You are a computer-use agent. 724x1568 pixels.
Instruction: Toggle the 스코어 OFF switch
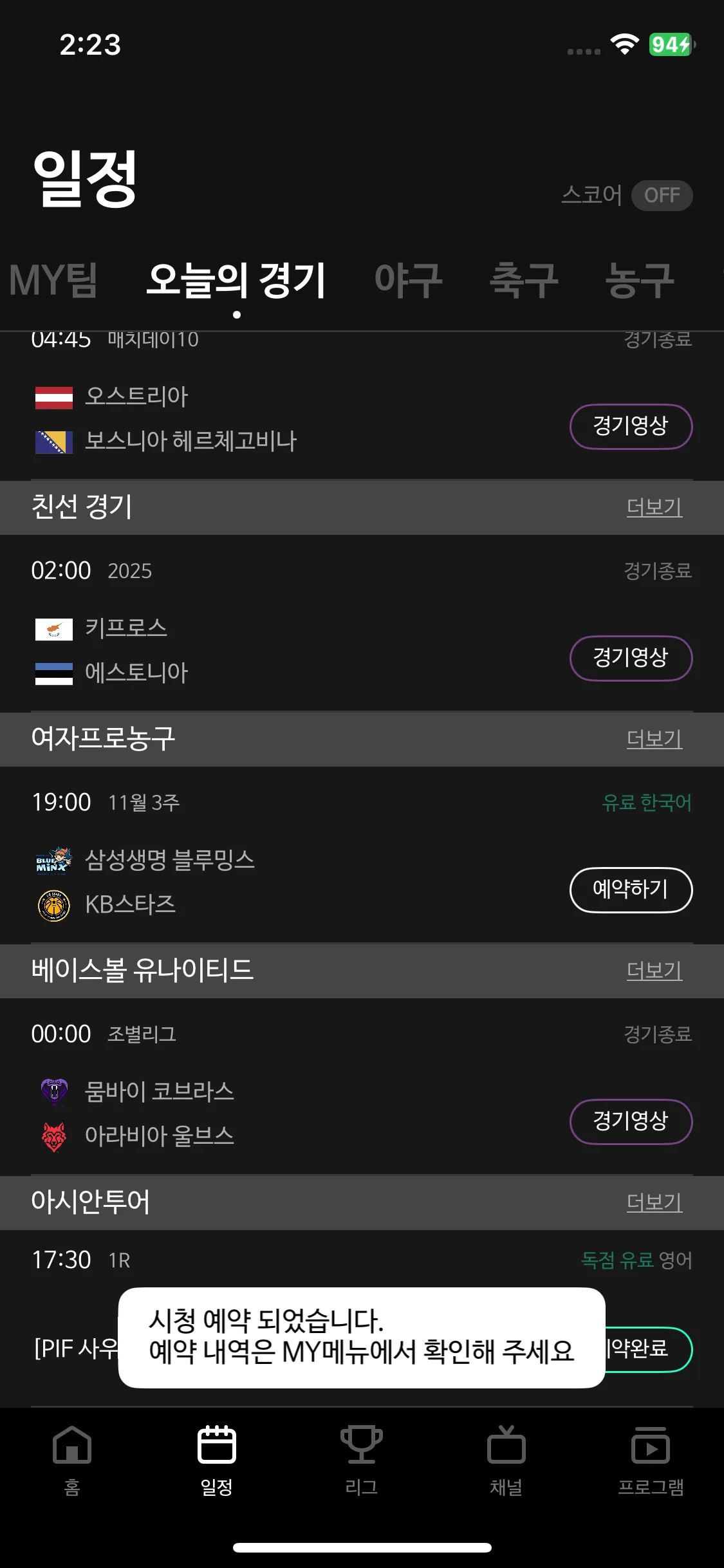(x=661, y=195)
